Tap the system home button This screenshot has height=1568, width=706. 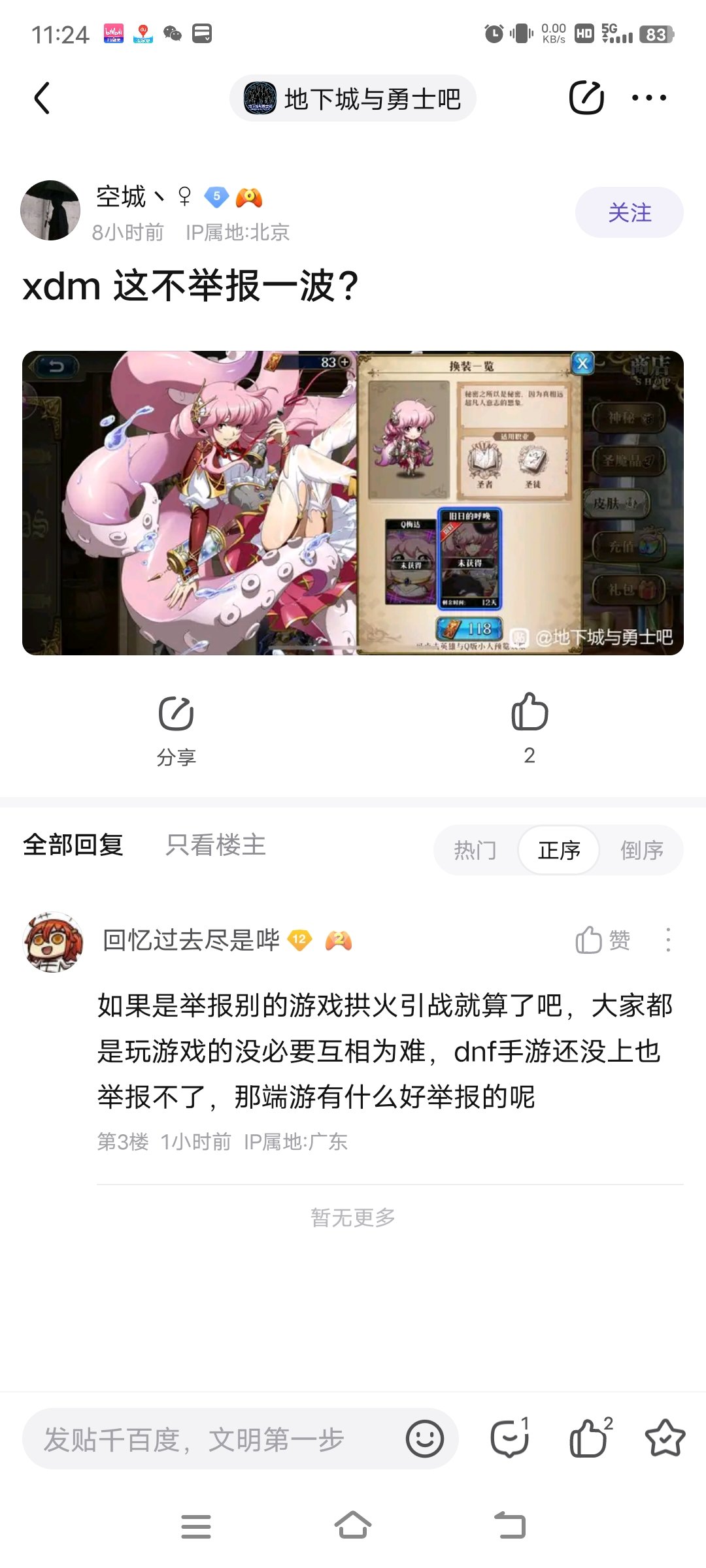(353, 1526)
